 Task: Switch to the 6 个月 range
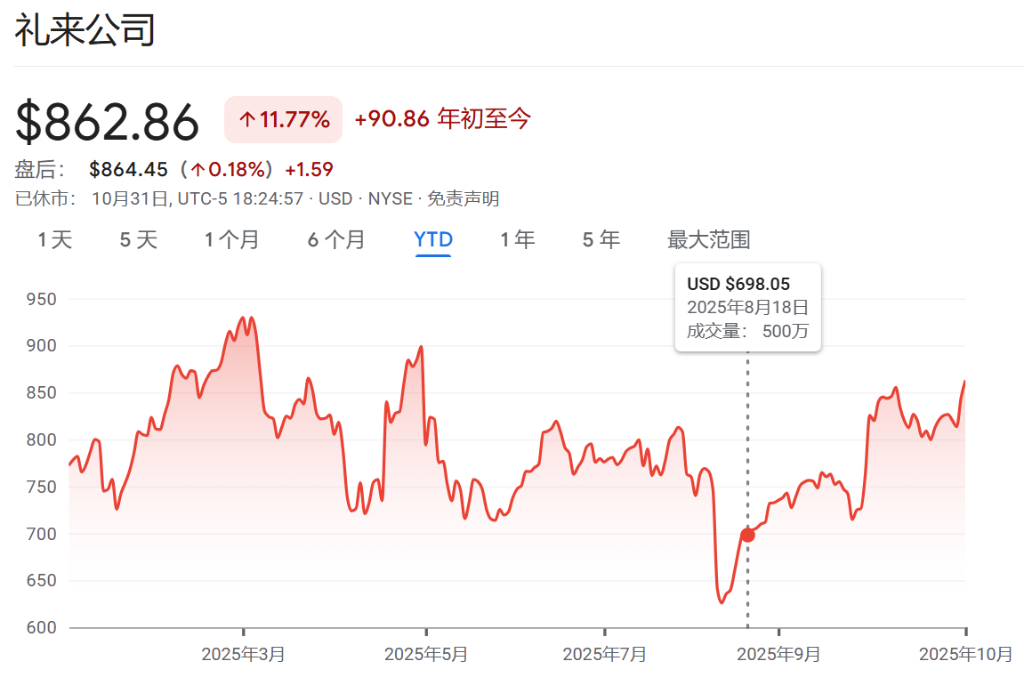point(336,240)
